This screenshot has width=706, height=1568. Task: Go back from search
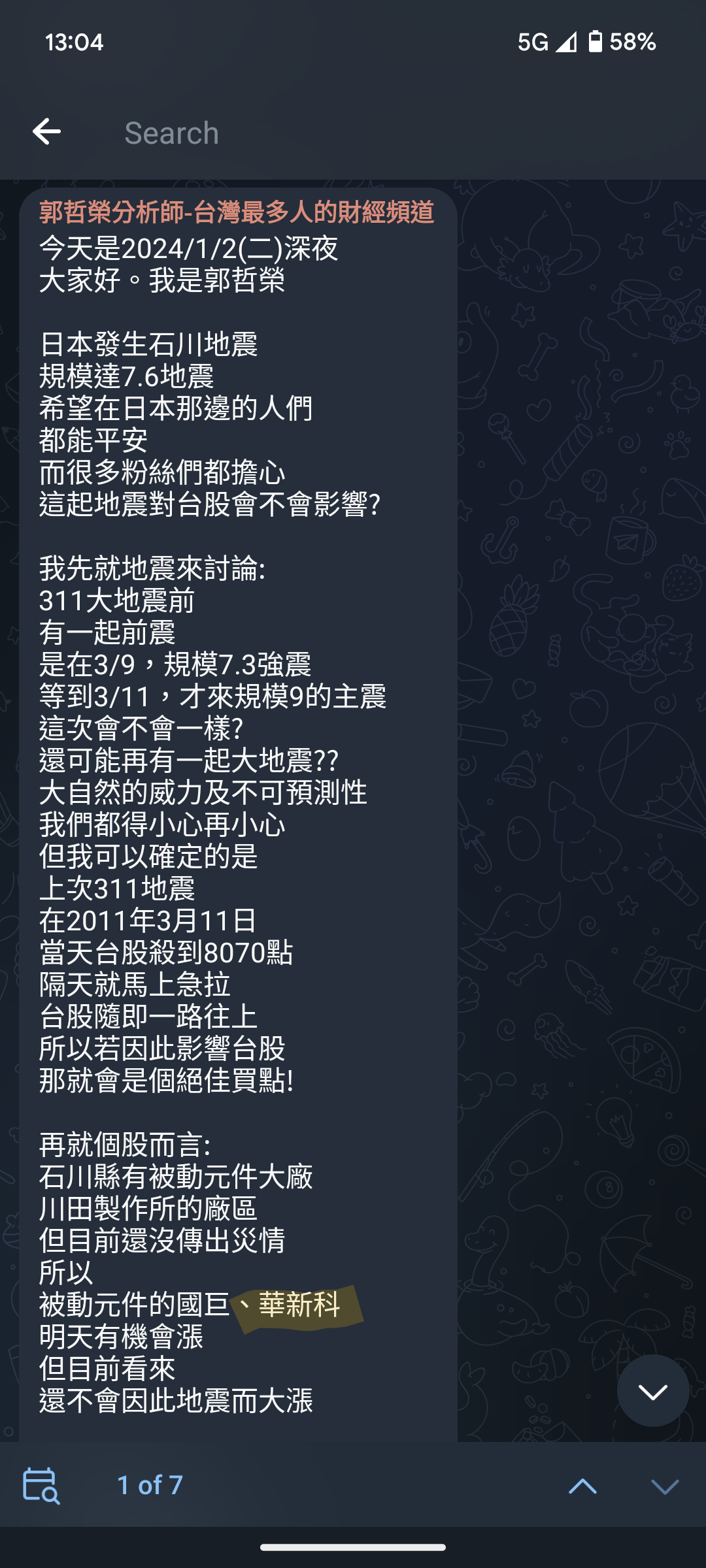(46, 132)
